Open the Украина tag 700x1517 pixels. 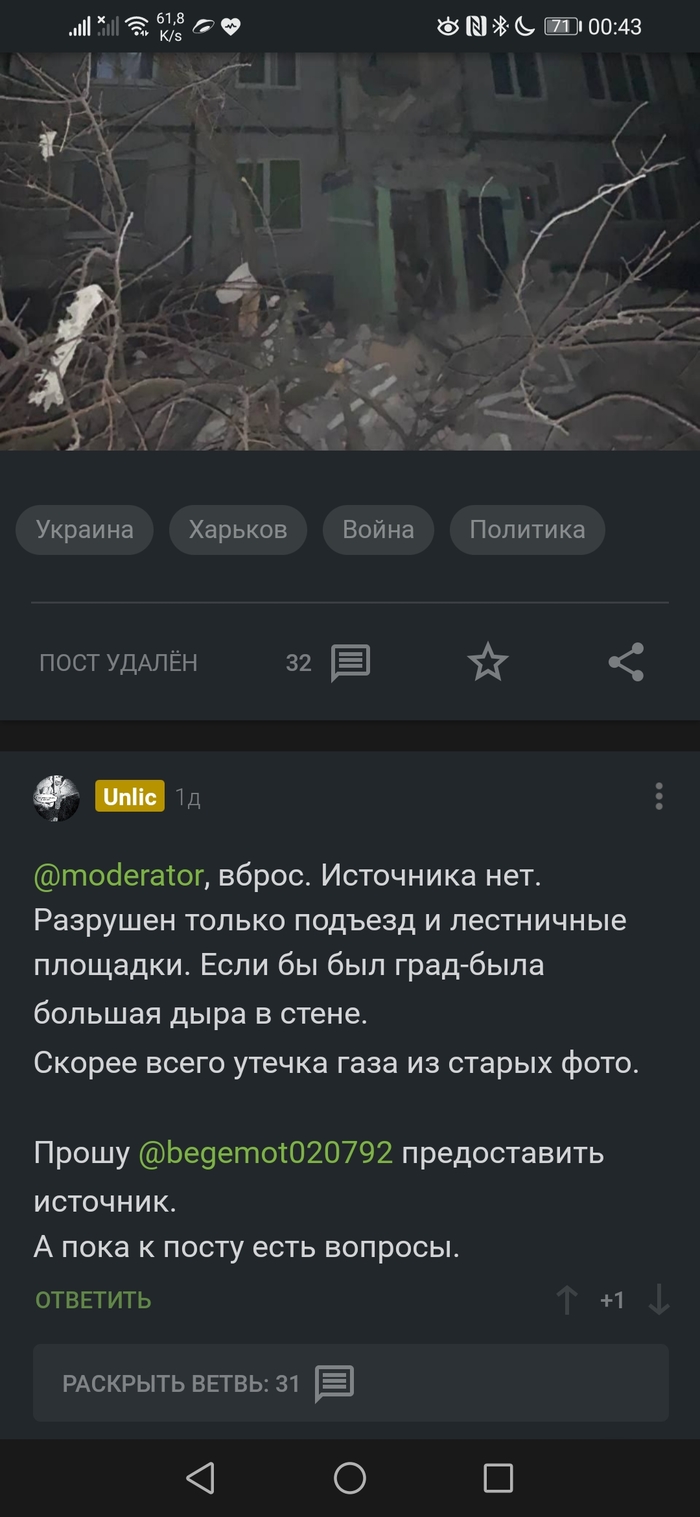(85, 530)
